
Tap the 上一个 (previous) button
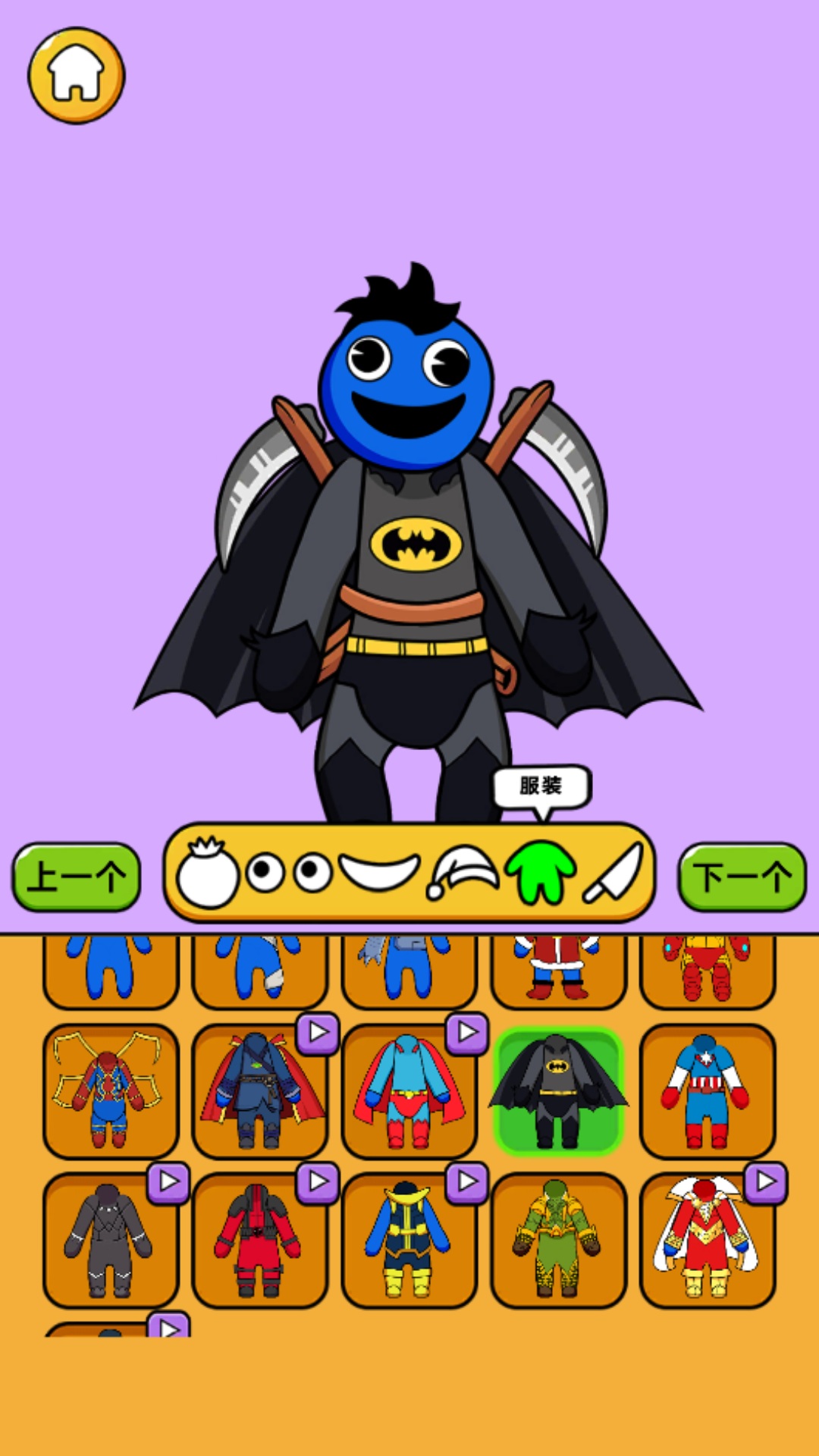(x=77, y=877)
